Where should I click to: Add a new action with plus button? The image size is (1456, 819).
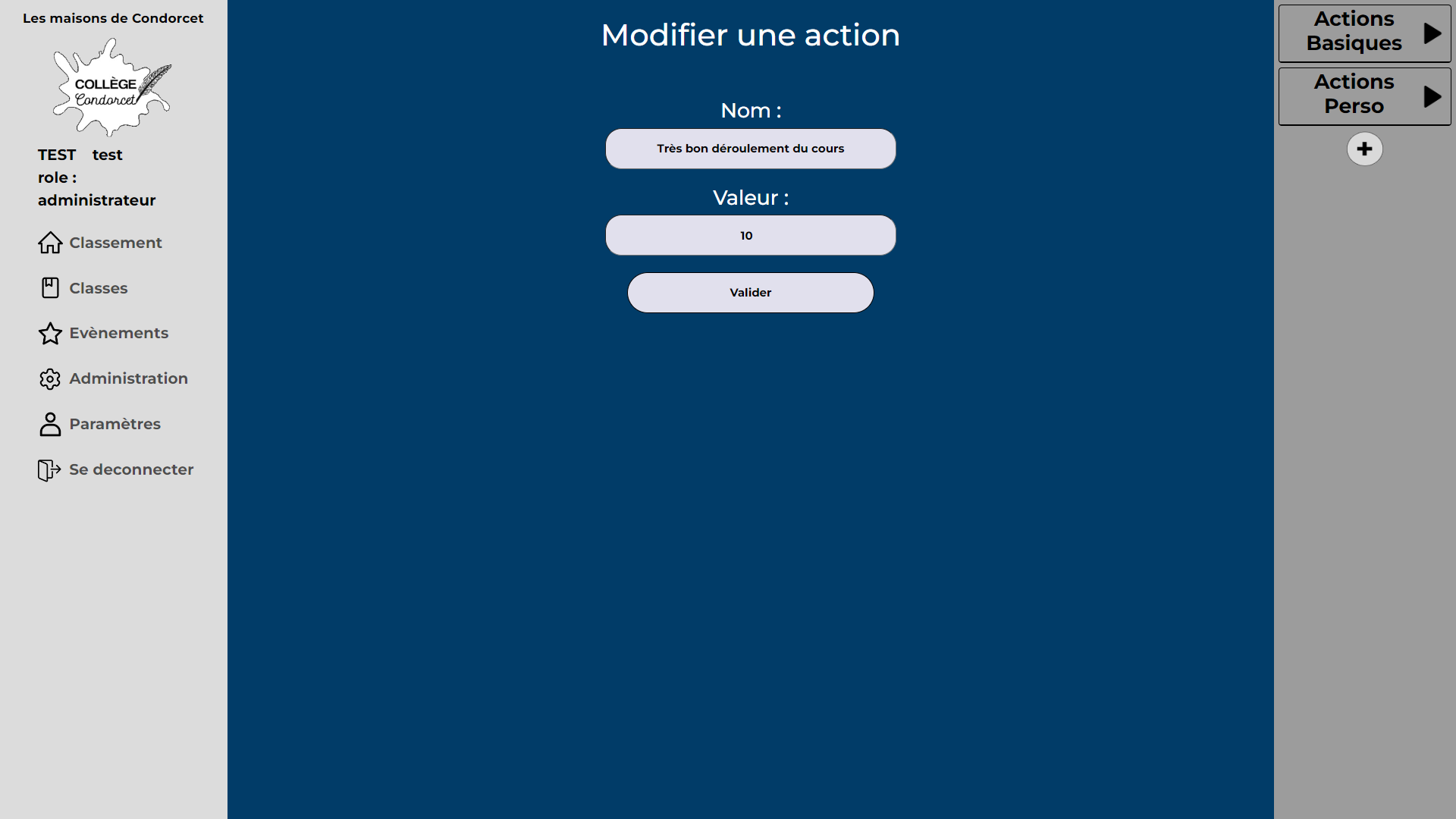point(1364,149)
